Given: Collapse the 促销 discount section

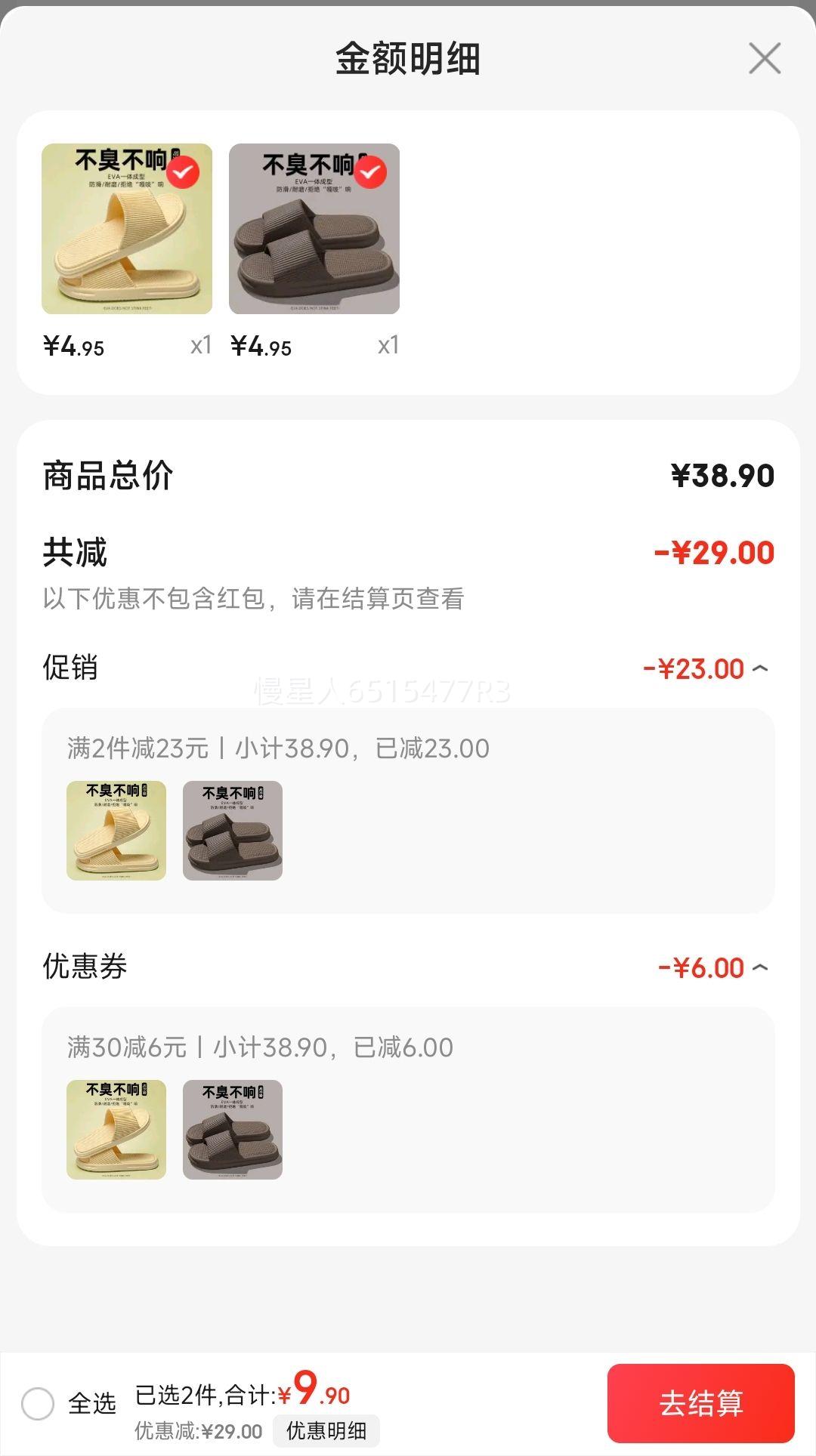Looking at the screenshot, I should (761, 668).
